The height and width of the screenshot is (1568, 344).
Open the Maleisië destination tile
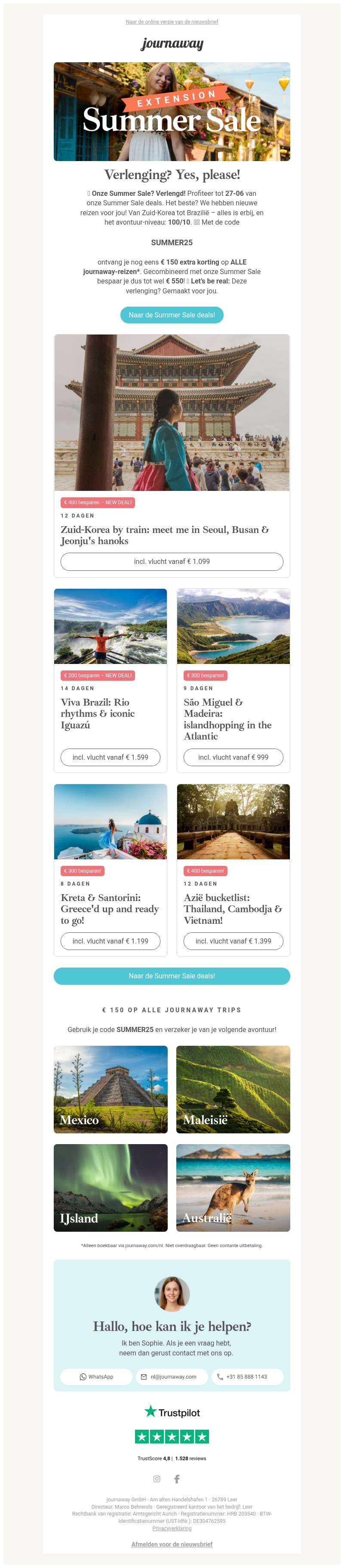tap(233, 1089)
